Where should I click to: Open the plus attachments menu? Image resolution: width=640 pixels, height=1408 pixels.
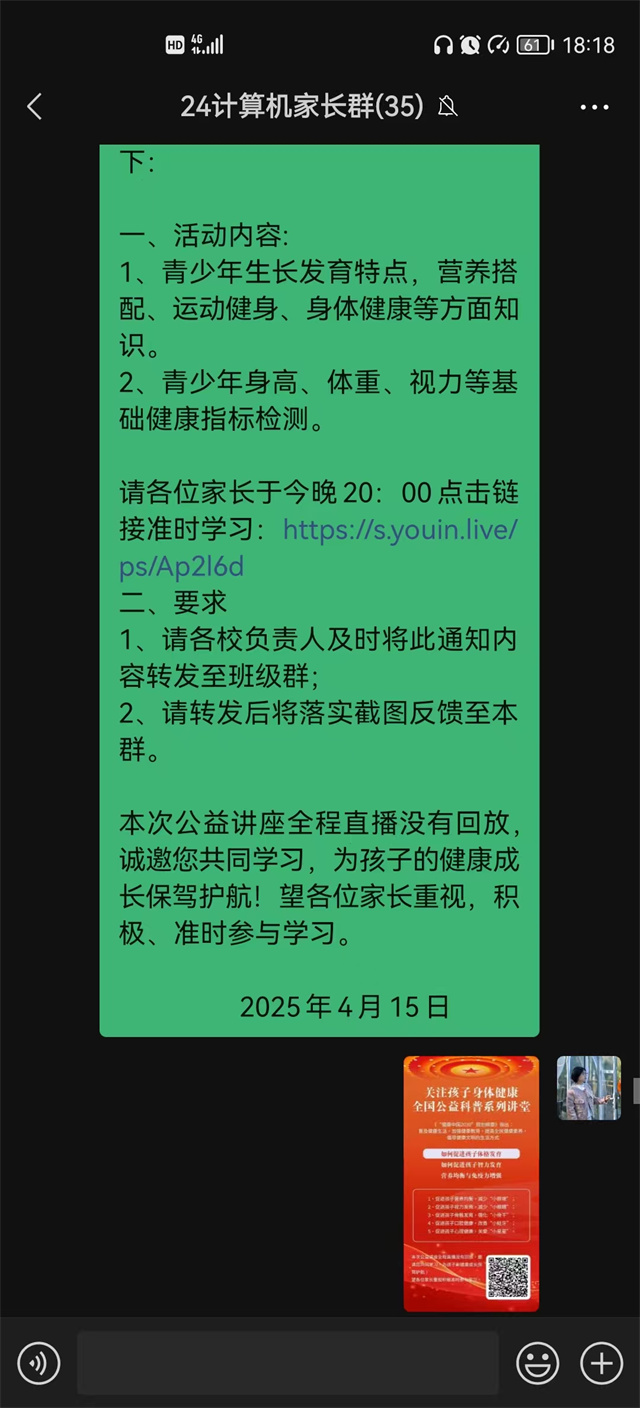[x=601, y=1363]
